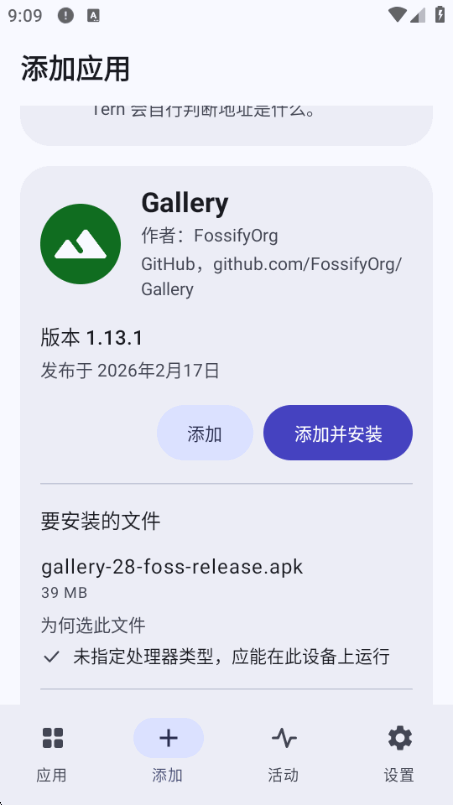Switch to the 应用 tab
453x805 pixels.
coord(52,753)
